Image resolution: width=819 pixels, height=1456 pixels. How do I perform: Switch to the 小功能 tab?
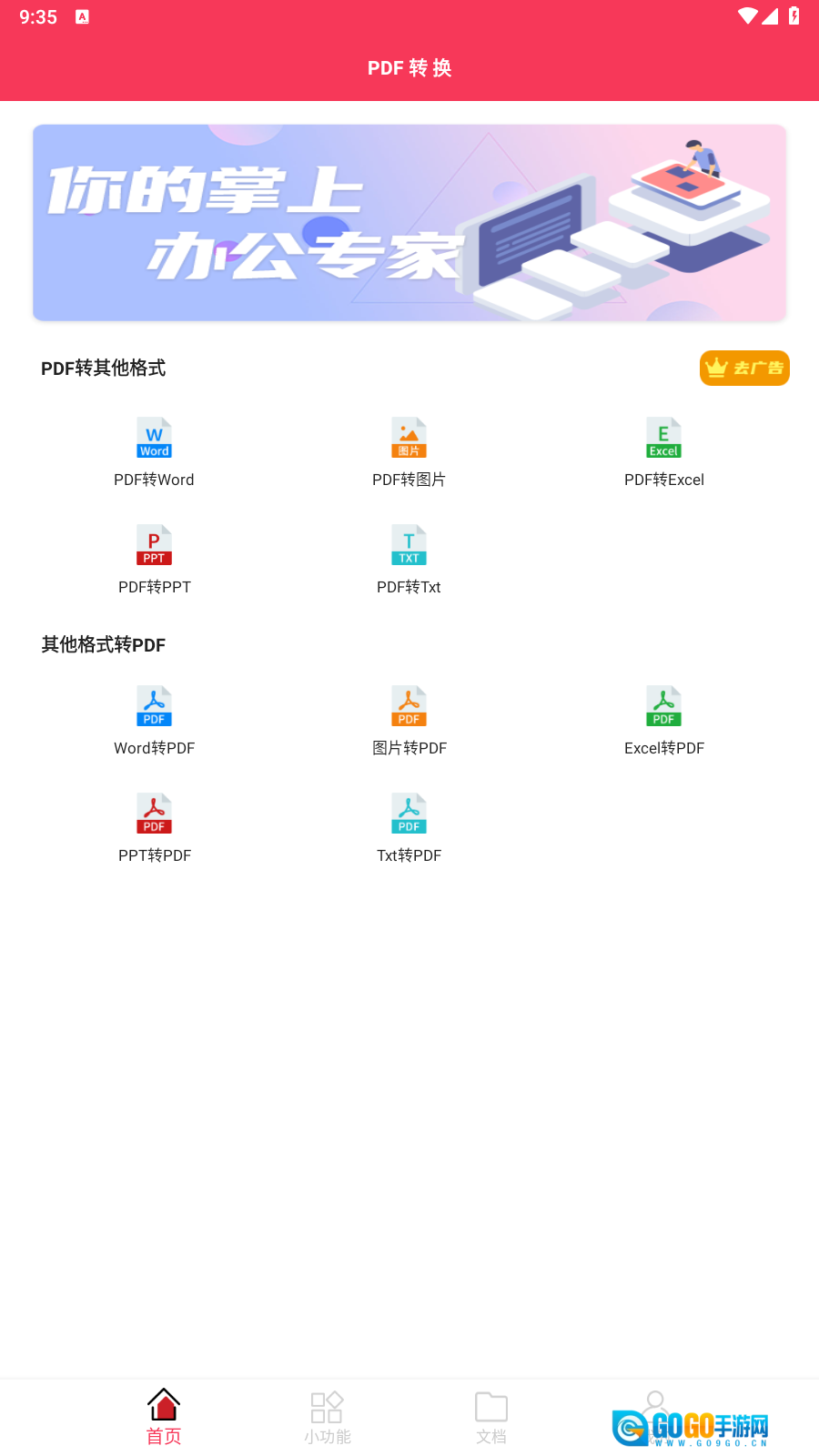coord(328,1417)
